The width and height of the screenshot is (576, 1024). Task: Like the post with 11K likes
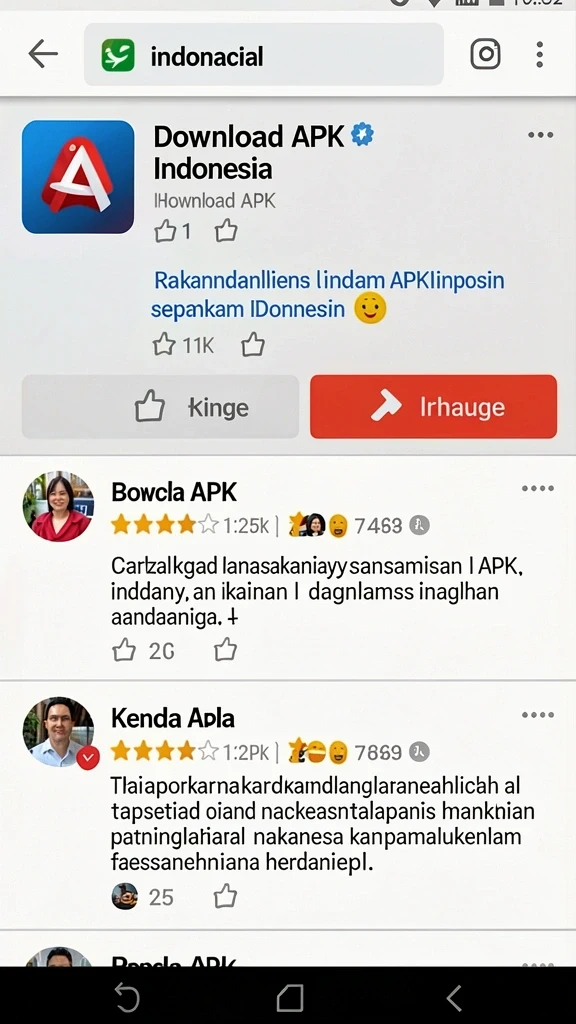[x=164, y=345]
